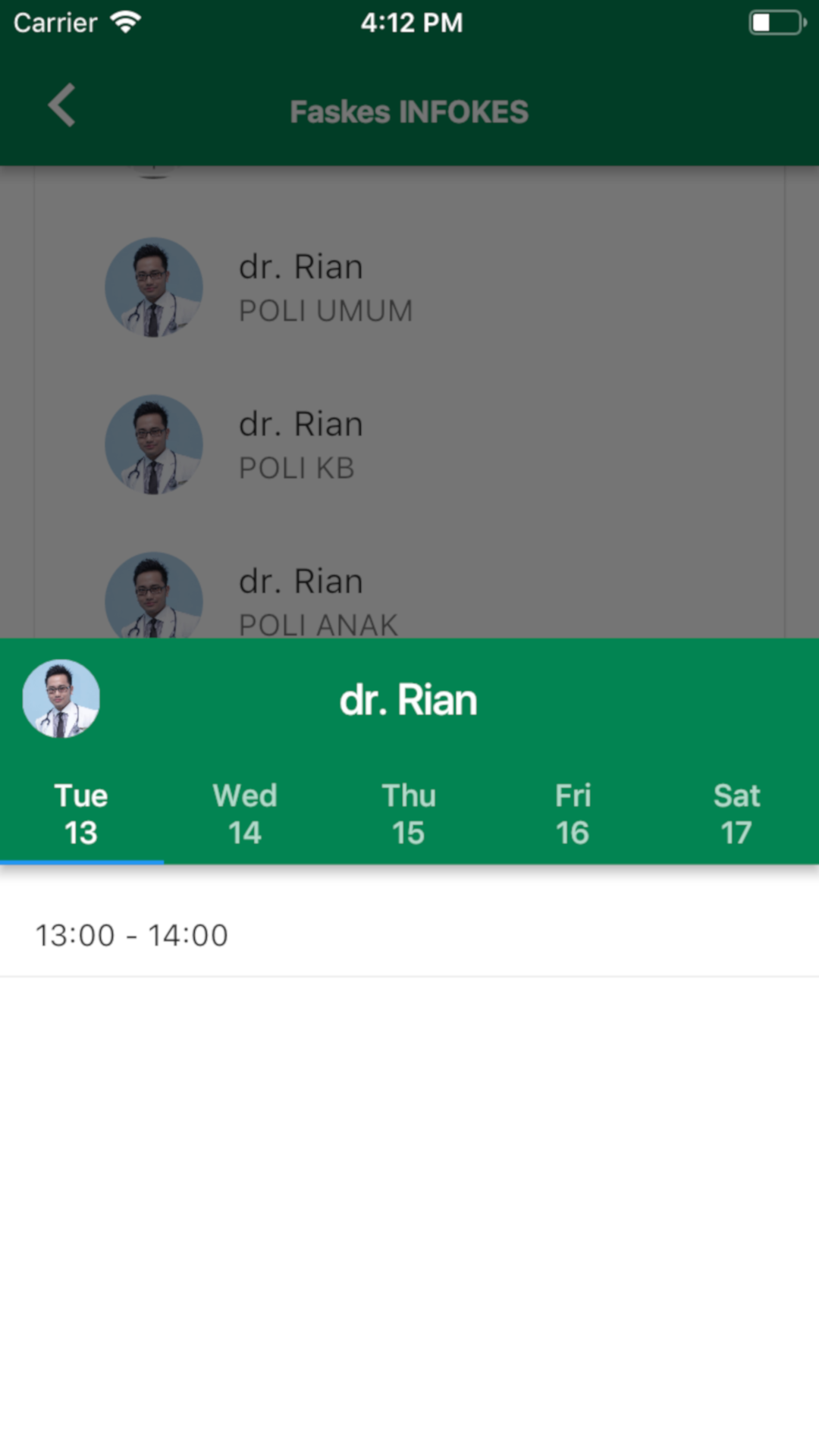Open dr. Rian under POLI ANAK

(x=409, y=594)
